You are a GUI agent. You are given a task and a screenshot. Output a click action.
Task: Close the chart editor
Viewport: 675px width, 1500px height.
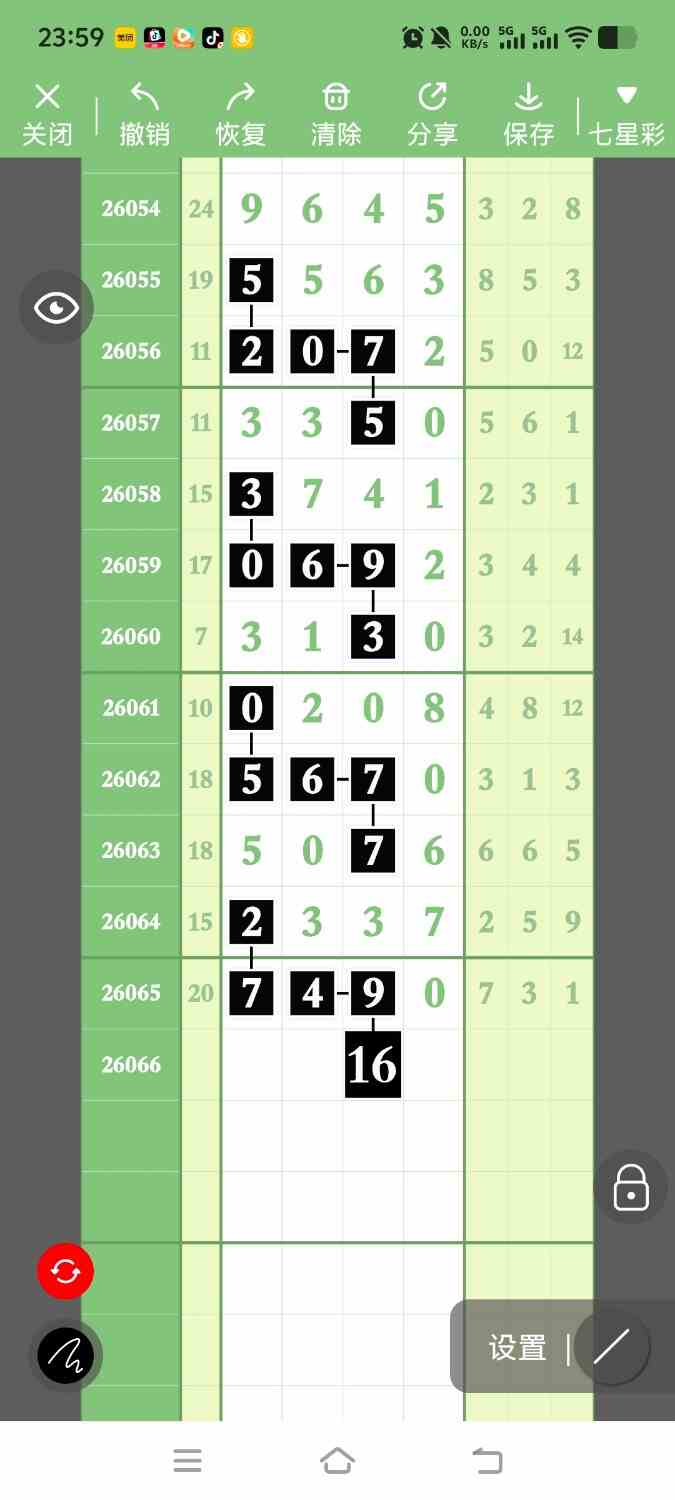(47, 115)
